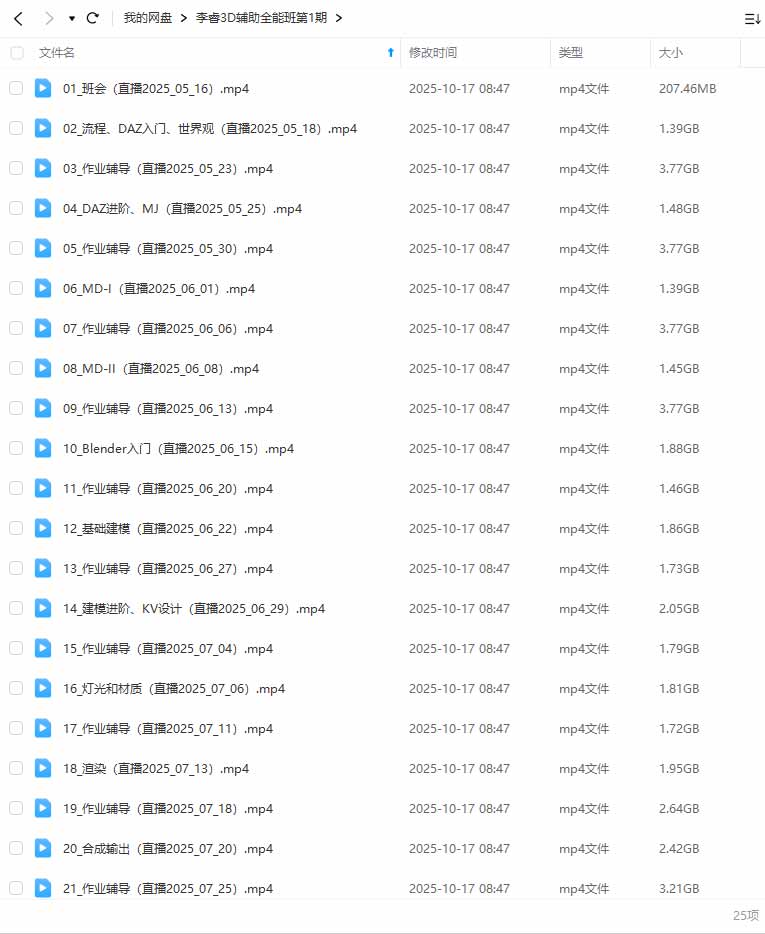Open 06_MD-I video file
The width and height of the screenshot is (765, 934).
(158, 289)
